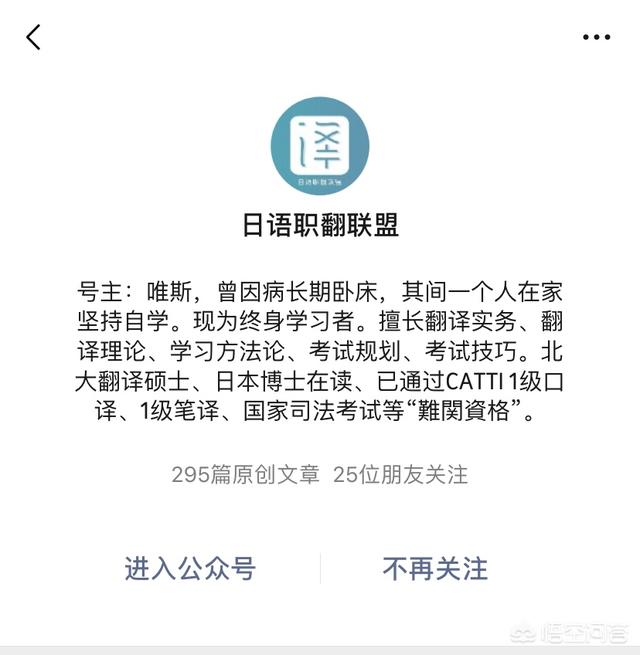Go back using the top-left arrow
The image size is (640, 655).
click(34, 38)
